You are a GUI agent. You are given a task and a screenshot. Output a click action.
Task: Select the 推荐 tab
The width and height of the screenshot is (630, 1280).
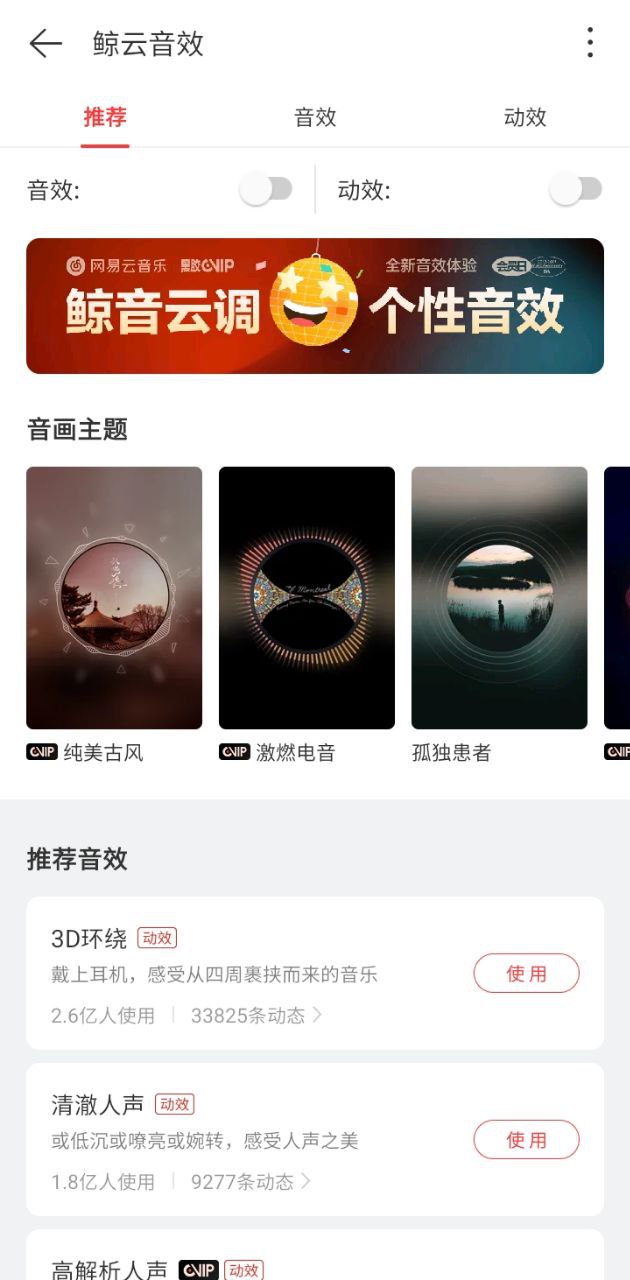pos(105,117)
